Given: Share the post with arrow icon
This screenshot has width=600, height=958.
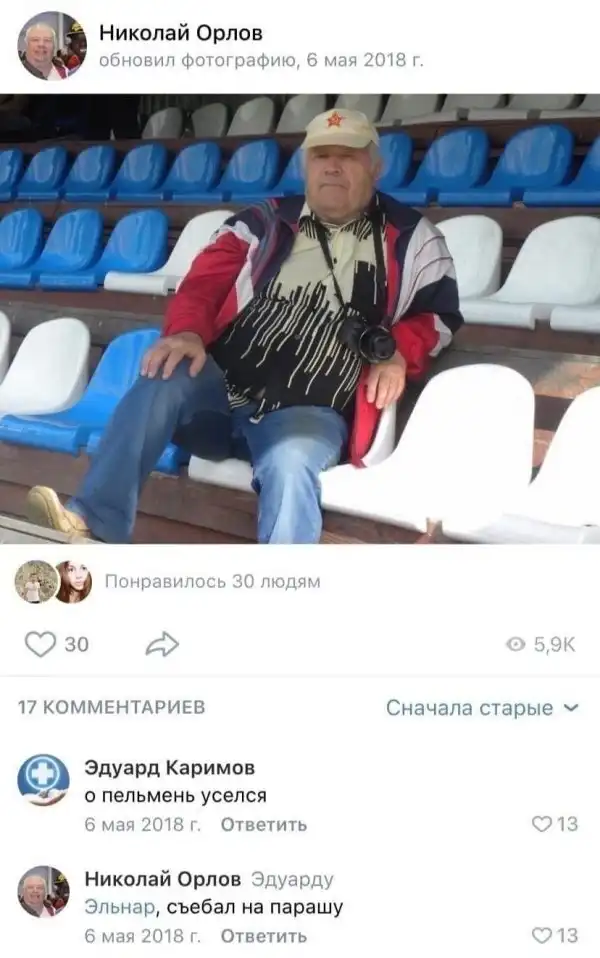Looking at the screenshot, I should coord(161,645).
